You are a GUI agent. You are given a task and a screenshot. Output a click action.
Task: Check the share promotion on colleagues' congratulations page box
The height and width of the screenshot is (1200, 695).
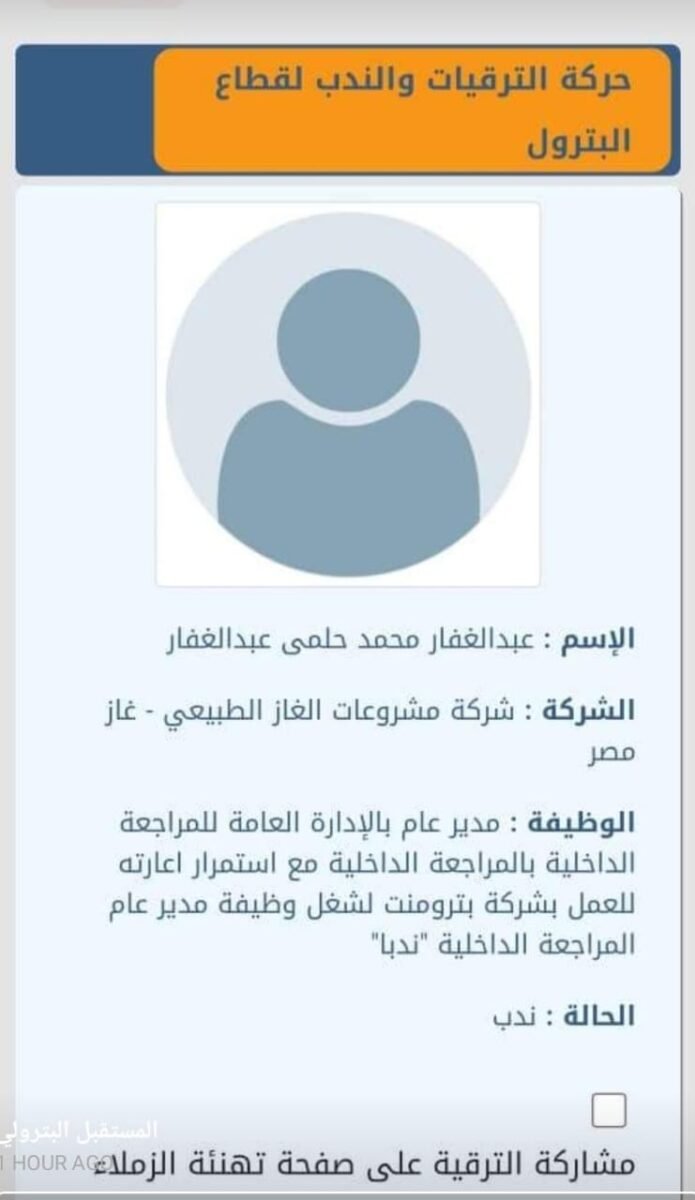(609, 1110)
